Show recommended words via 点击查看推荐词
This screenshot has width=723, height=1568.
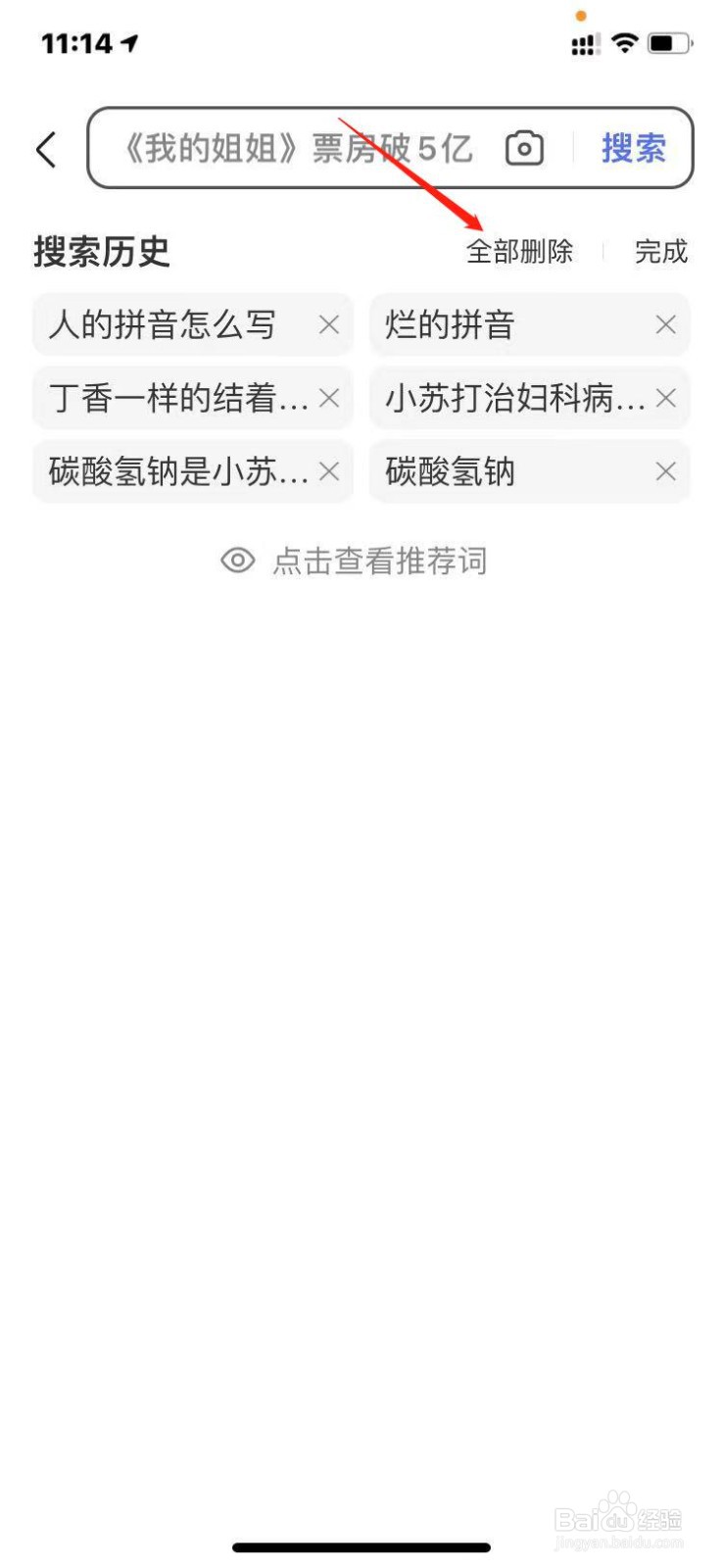(x=380, y=560)
